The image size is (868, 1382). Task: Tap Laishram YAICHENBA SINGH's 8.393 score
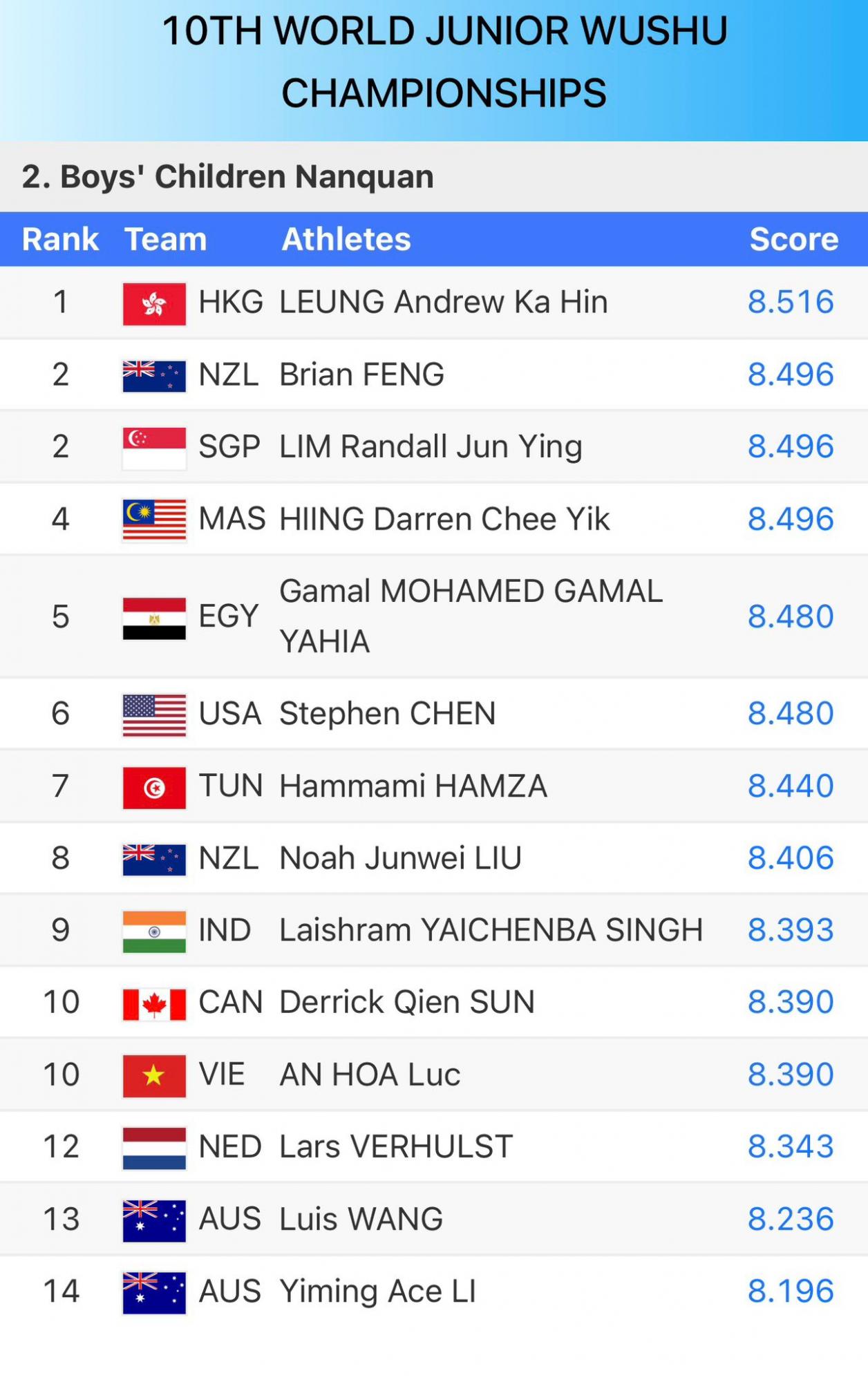pyautogui.click(x=791, y=930)
